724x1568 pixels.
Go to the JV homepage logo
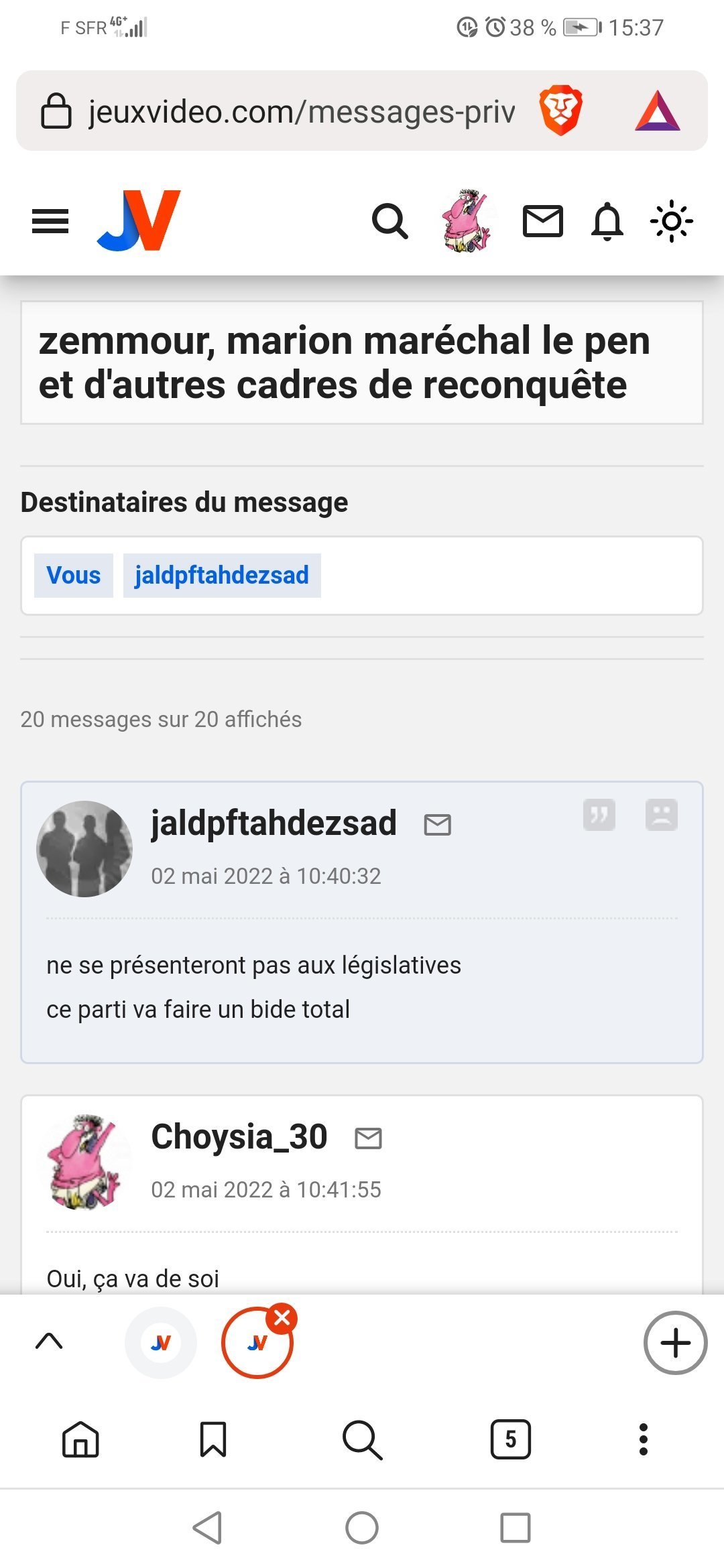(x=139, y=220)
